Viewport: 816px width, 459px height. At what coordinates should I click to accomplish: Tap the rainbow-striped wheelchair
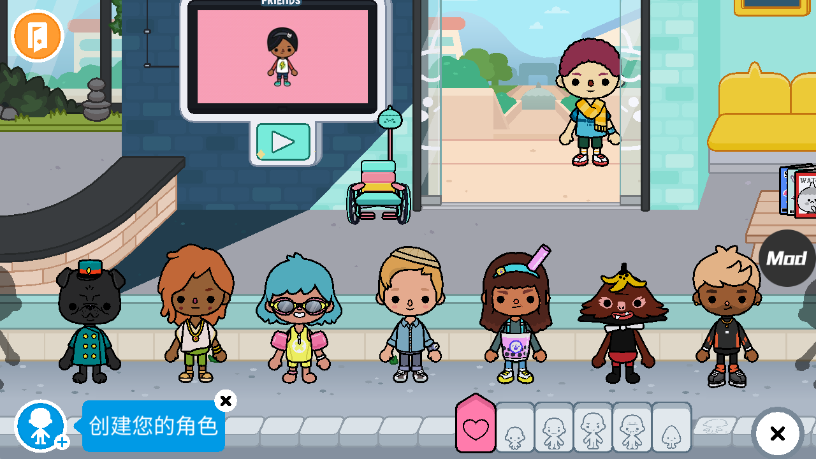(x=379, y=187)
